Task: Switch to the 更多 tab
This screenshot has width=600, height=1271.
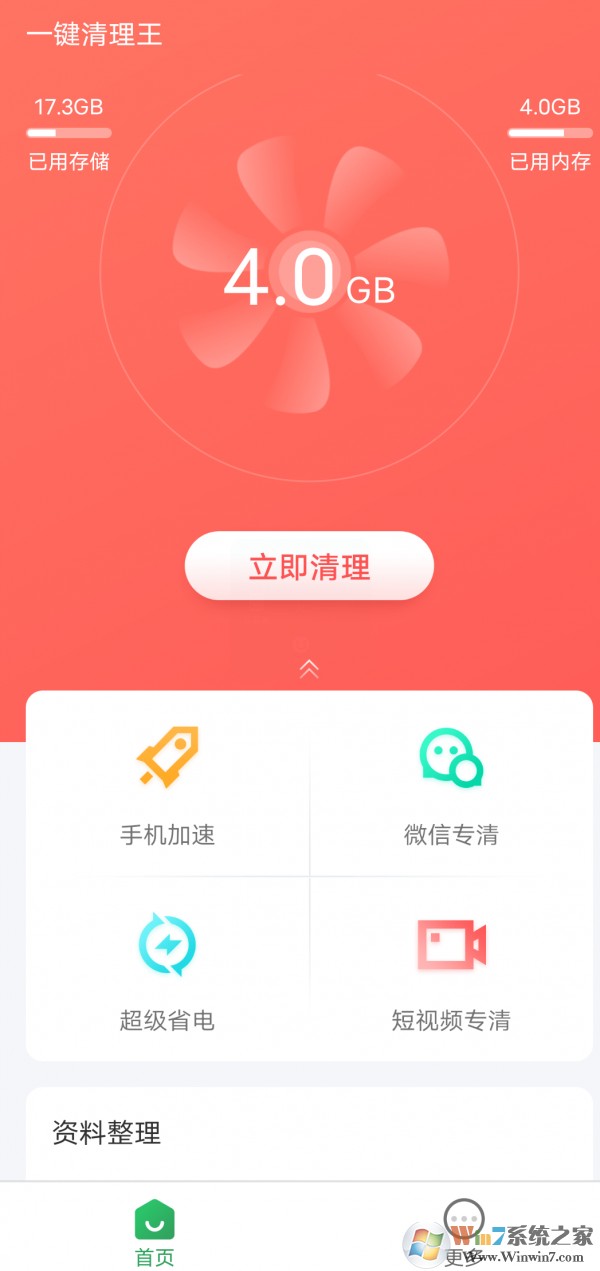Action: (463, 1232)
